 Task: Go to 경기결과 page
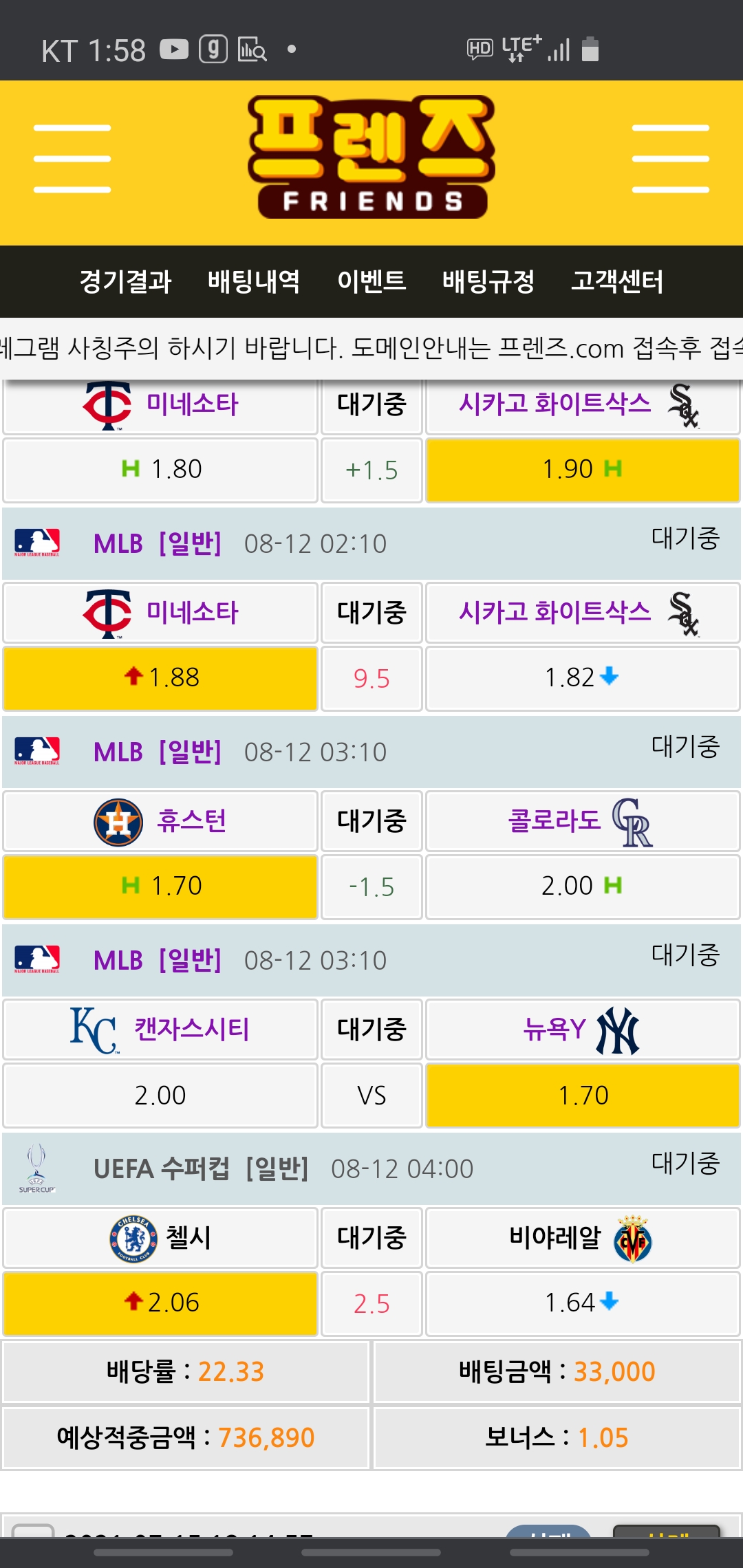(x=125, y=281)
